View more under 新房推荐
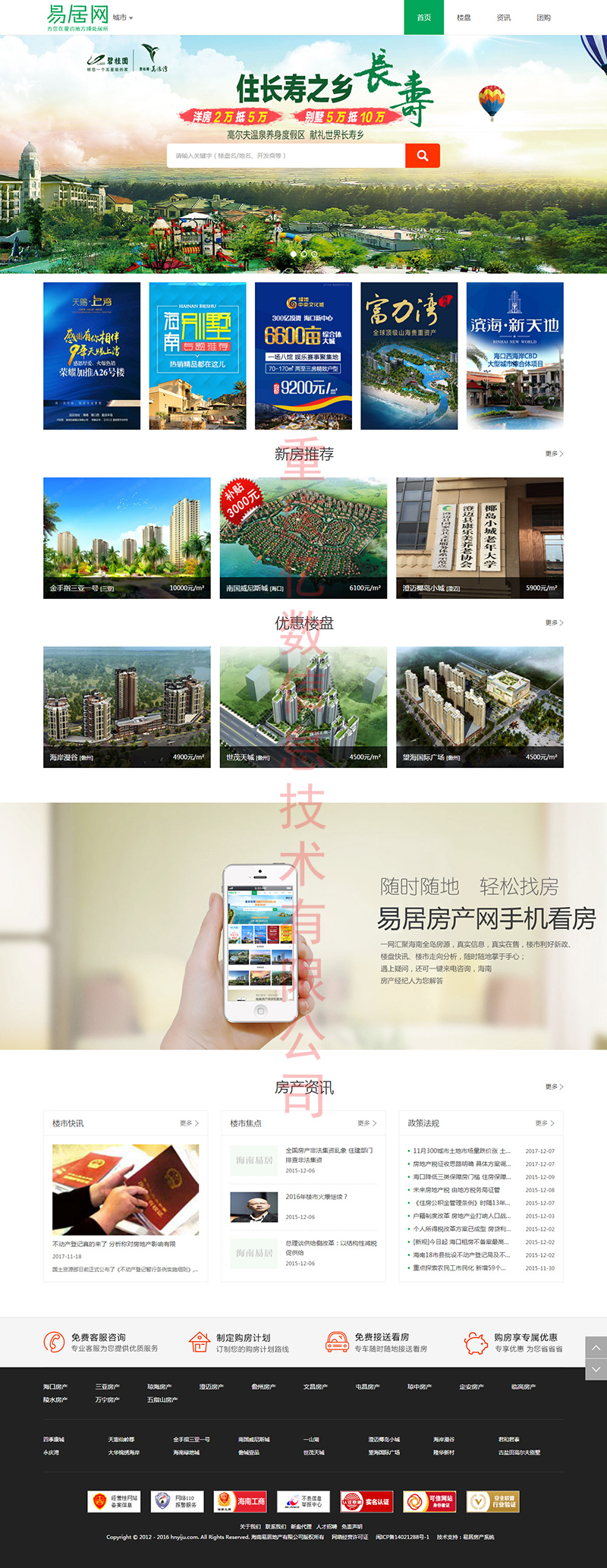The image size is (607, 1568). click(554, 454)
